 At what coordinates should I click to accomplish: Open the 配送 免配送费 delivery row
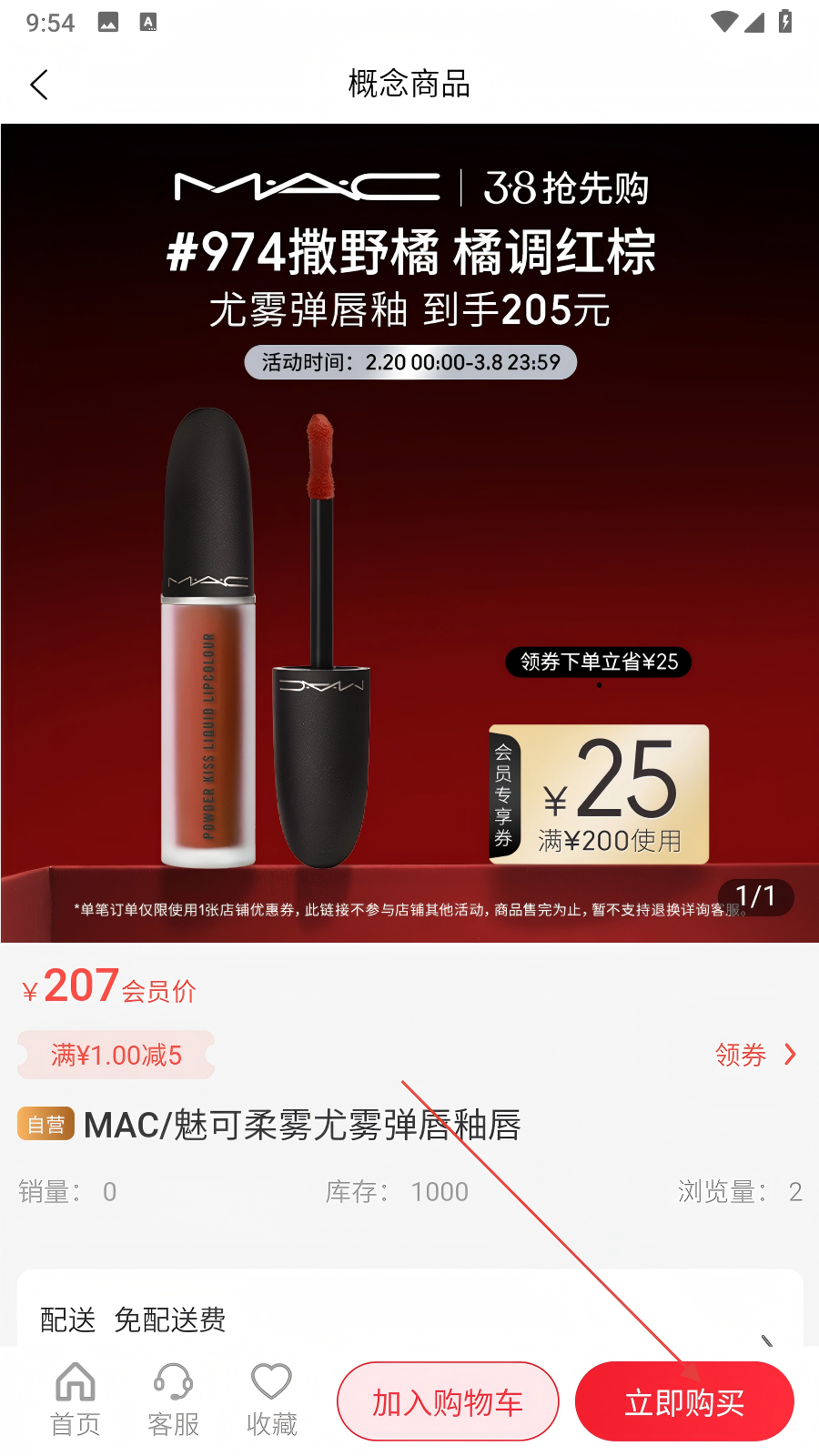[x=409, y=1319]
